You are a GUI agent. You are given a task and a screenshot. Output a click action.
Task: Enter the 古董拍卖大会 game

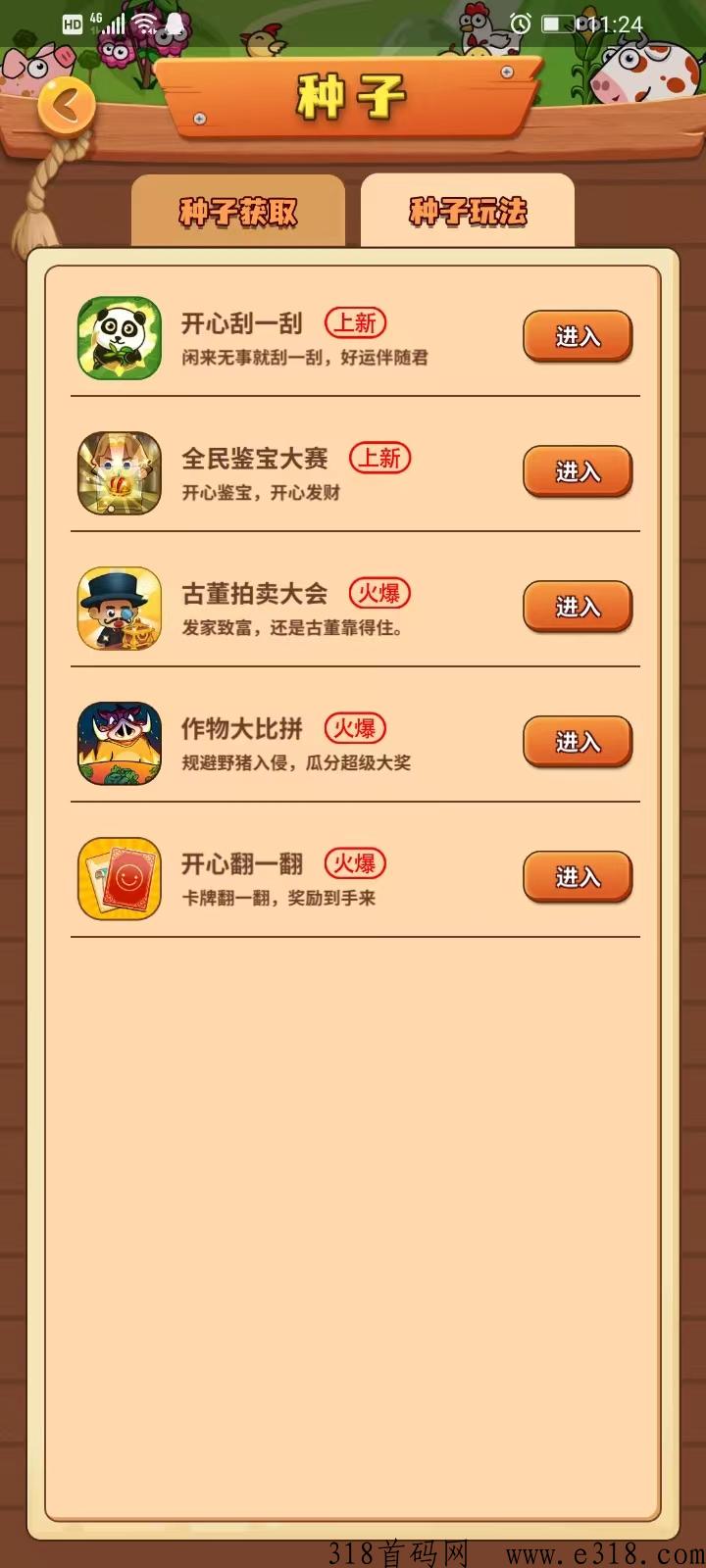[x=577, y=607]
